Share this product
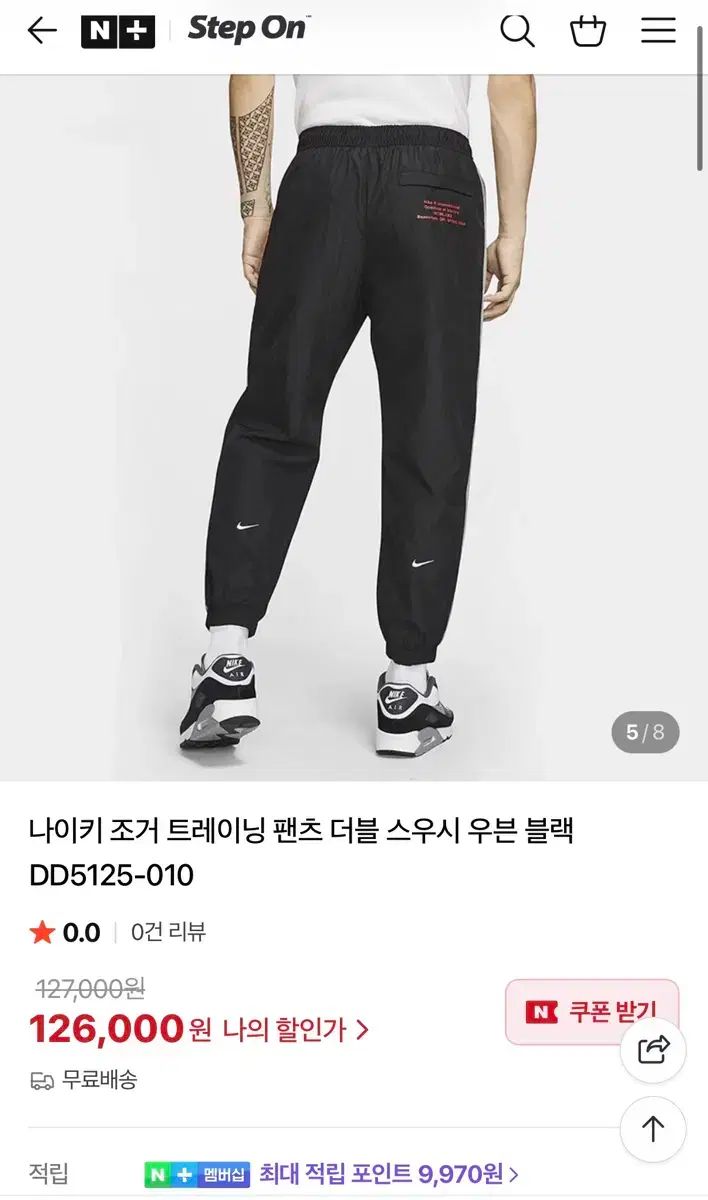Viewport: 708px width, 1200px height. tap(653, 1050)
